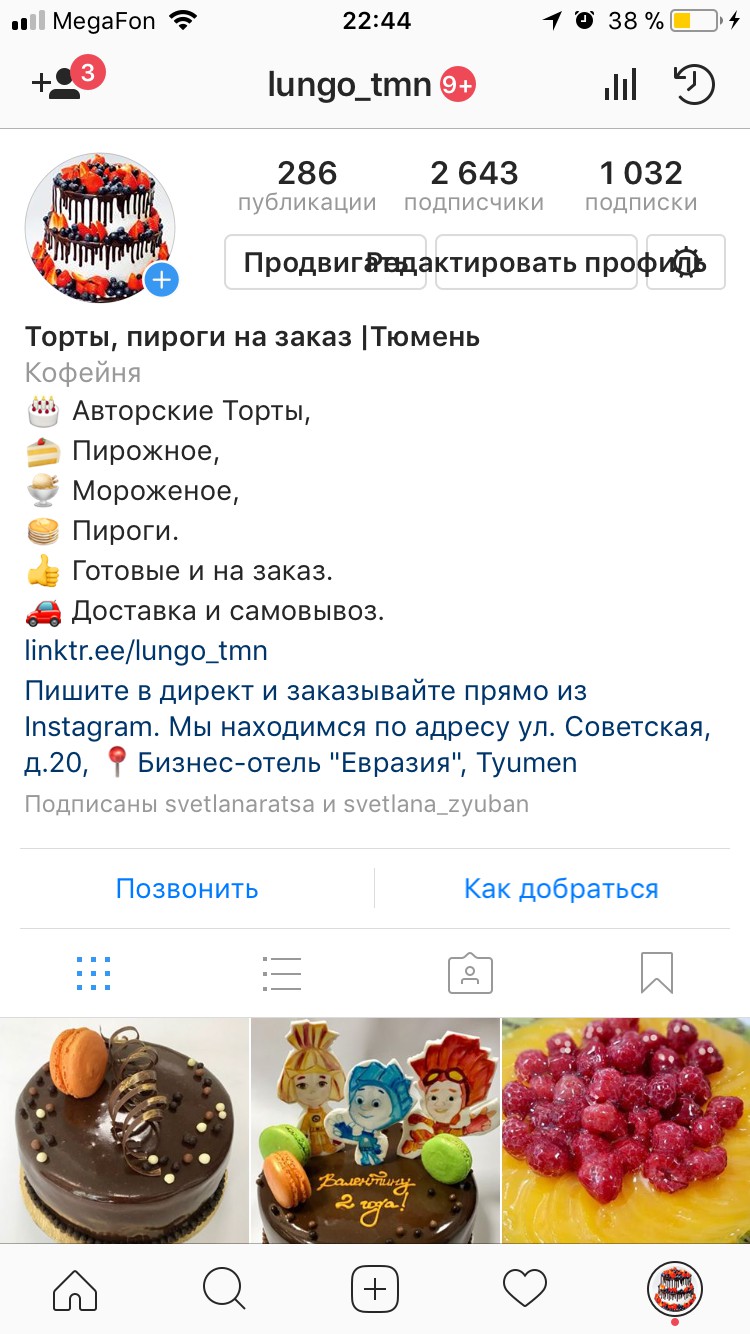Screen dimensions: 750x1334
Task: Switch to the grid view tab
Action: pos(93,973)
